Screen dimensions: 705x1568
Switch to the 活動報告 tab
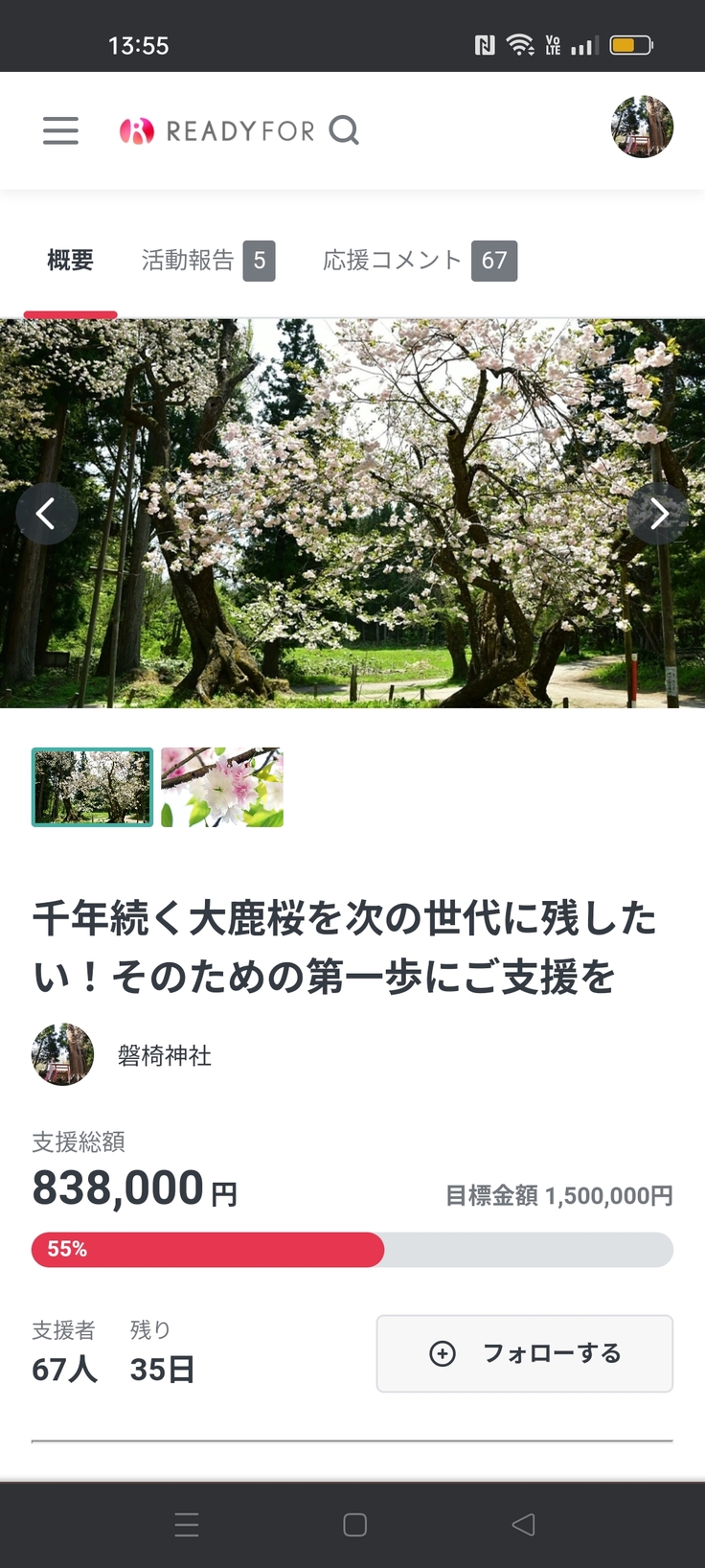tap(207, 261)
